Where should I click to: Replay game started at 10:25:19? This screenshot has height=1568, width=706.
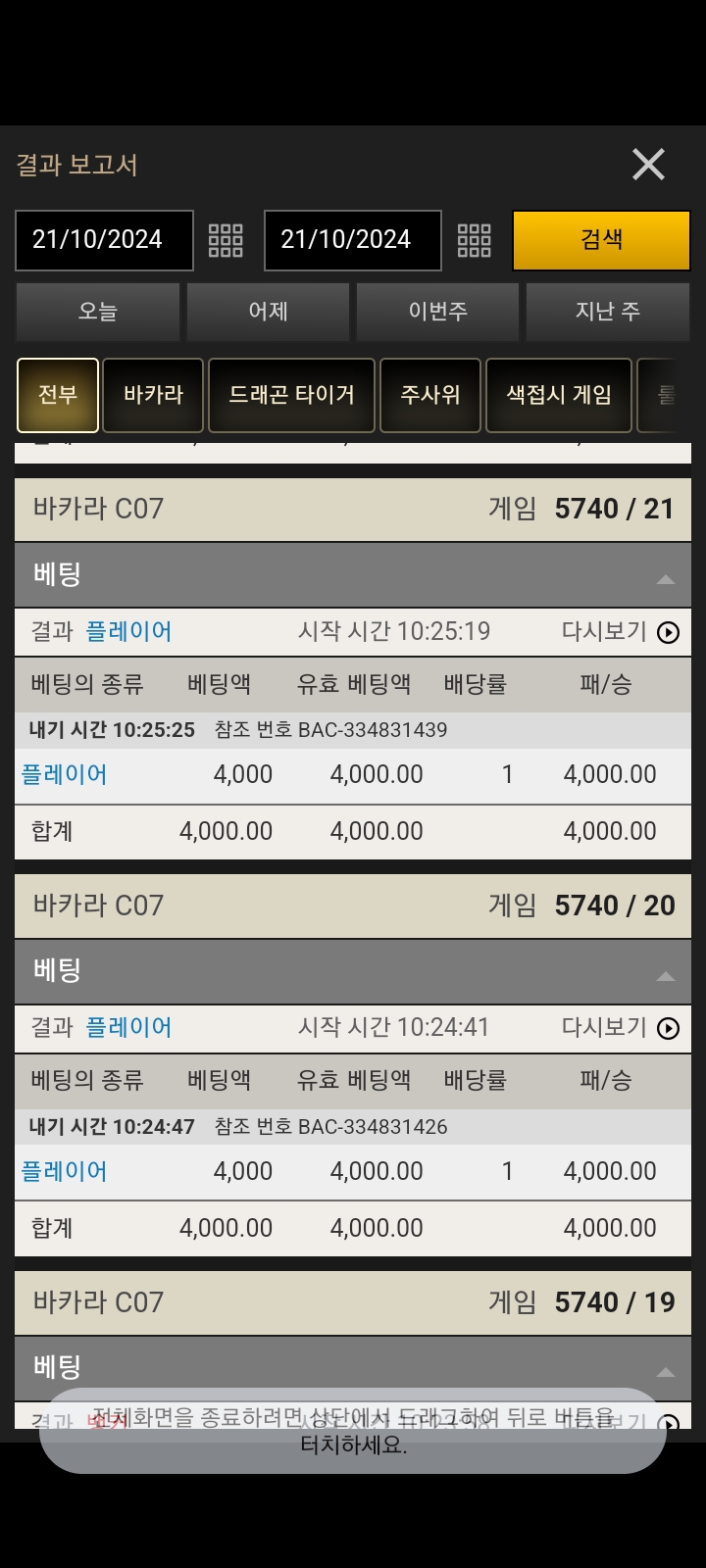click(x=668, y=632)
